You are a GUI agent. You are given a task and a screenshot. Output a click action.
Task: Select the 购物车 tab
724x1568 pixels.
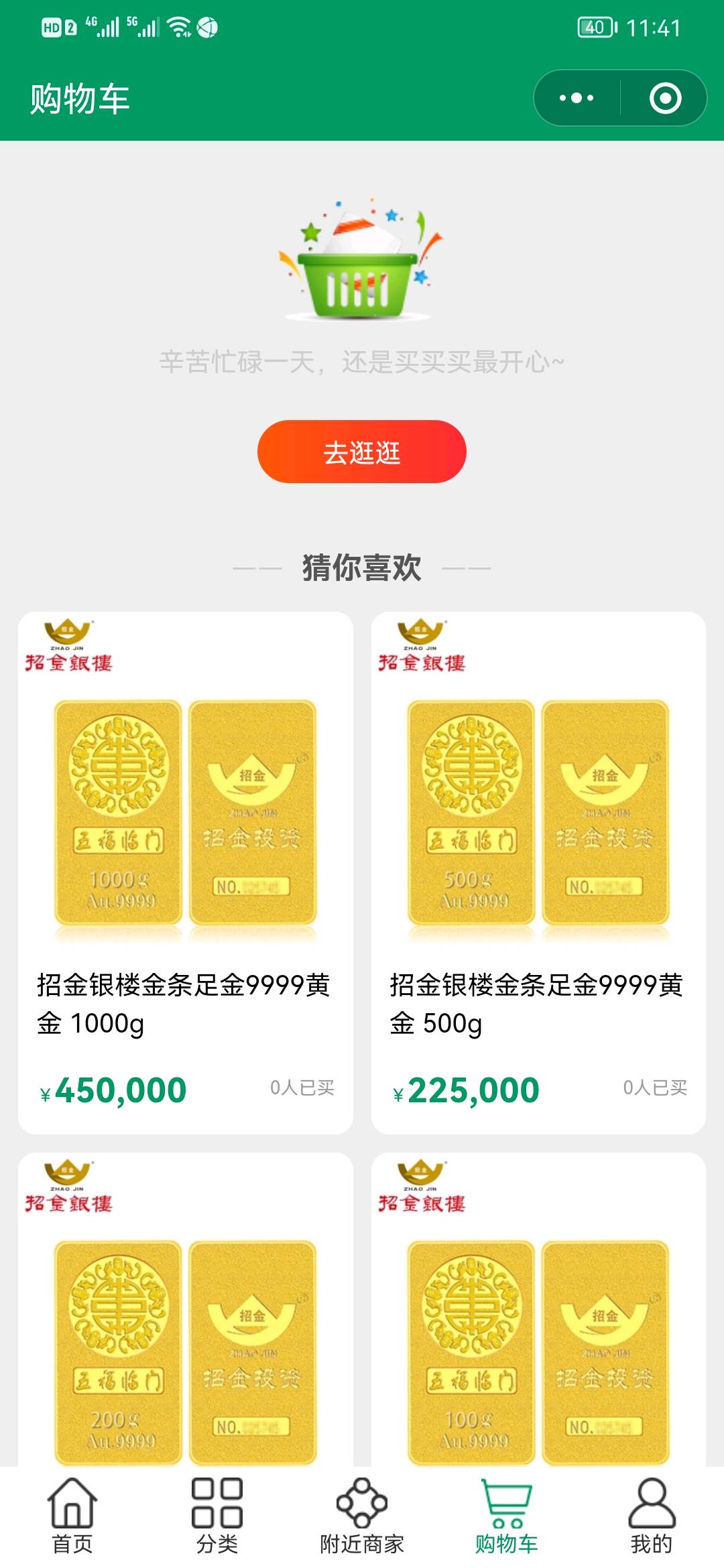tap(507, 1517)
